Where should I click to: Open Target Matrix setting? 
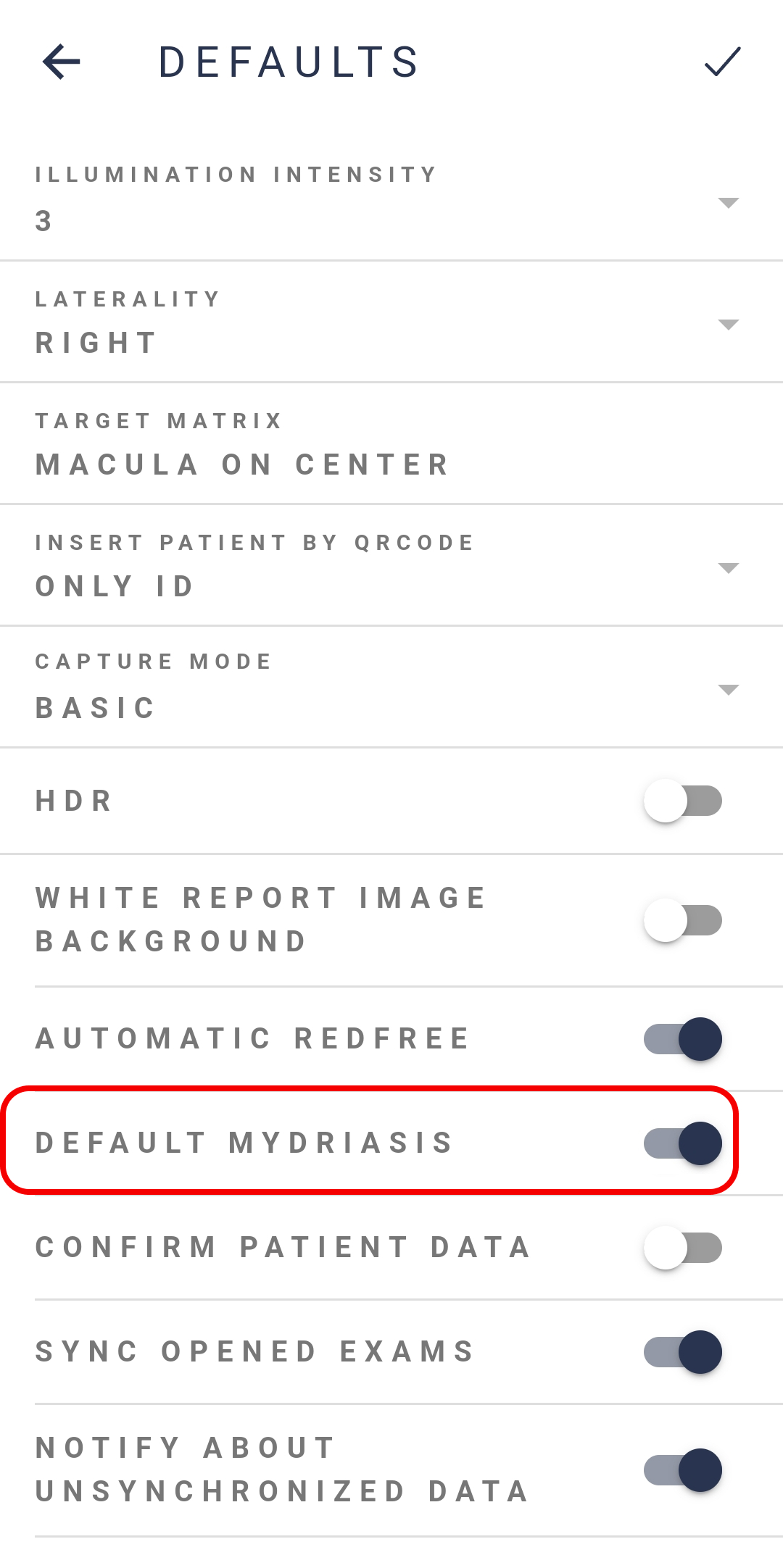point(391,443)
